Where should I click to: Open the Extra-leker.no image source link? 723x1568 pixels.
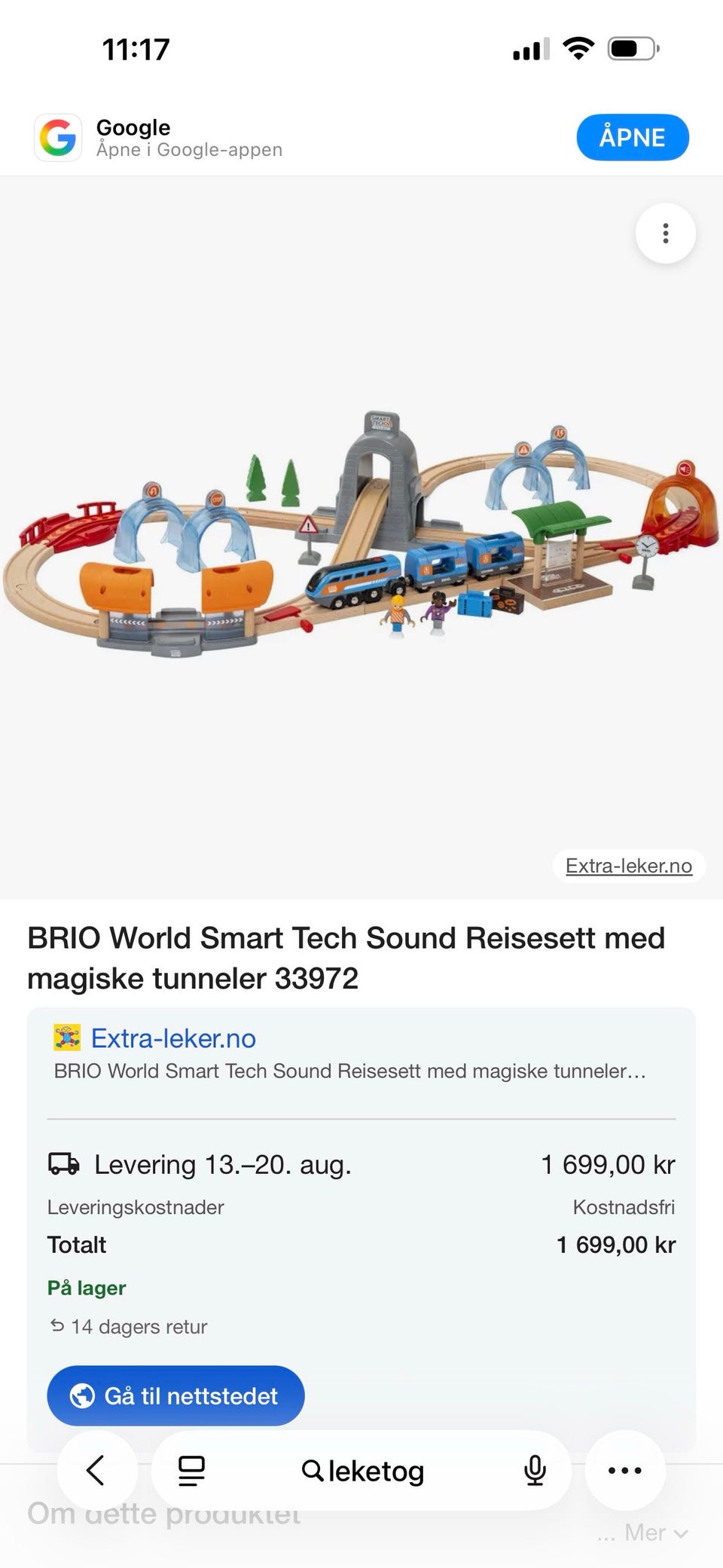click(629, 866)
